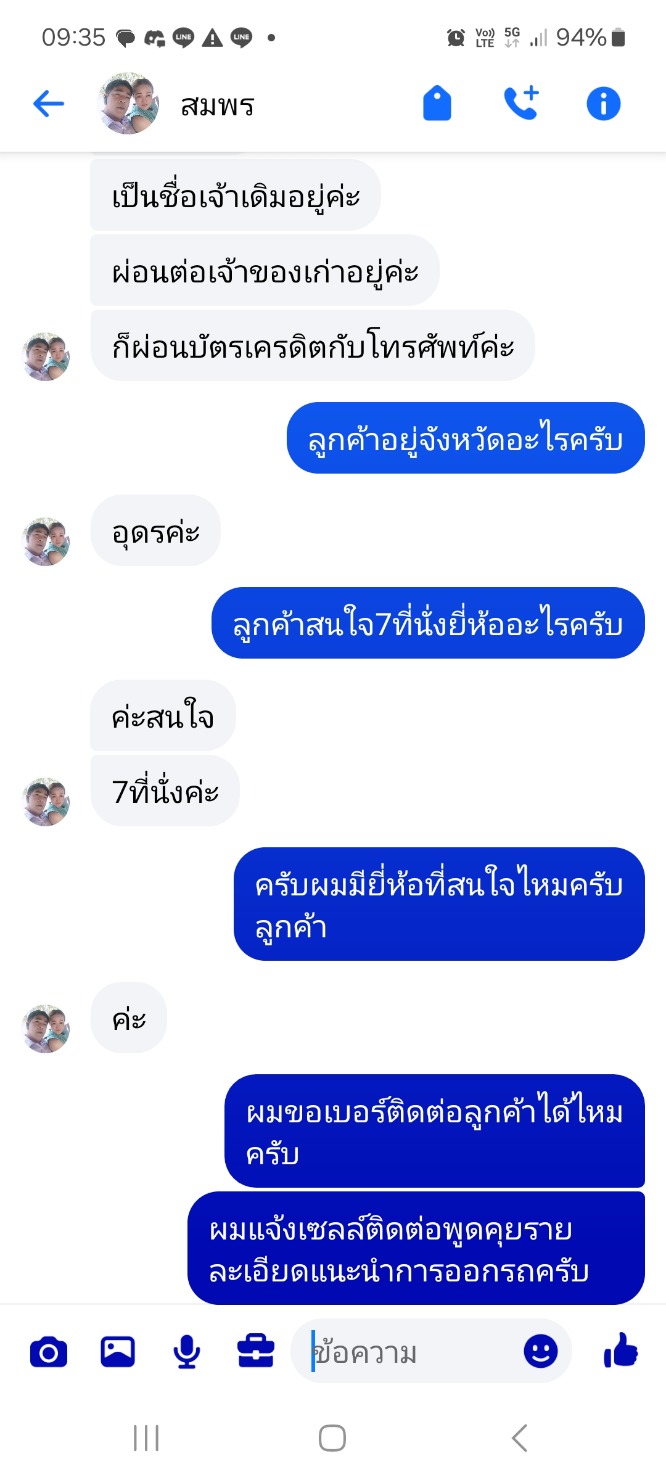Open the photo gallery picker
Image resolution: width=666 pixels, height=1480 pixels.
(x=118, y=1352)
